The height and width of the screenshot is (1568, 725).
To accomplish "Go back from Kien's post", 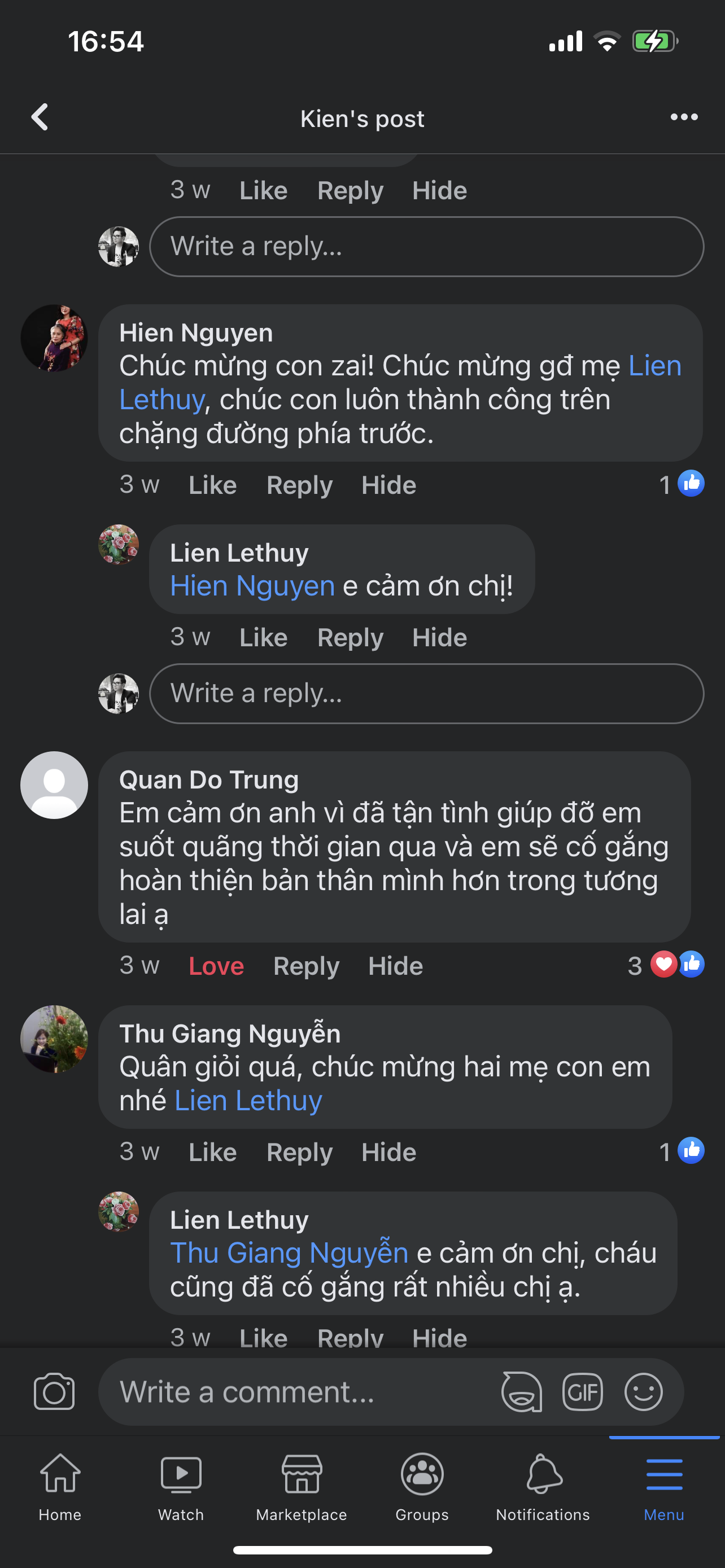I will click(40, 117).
